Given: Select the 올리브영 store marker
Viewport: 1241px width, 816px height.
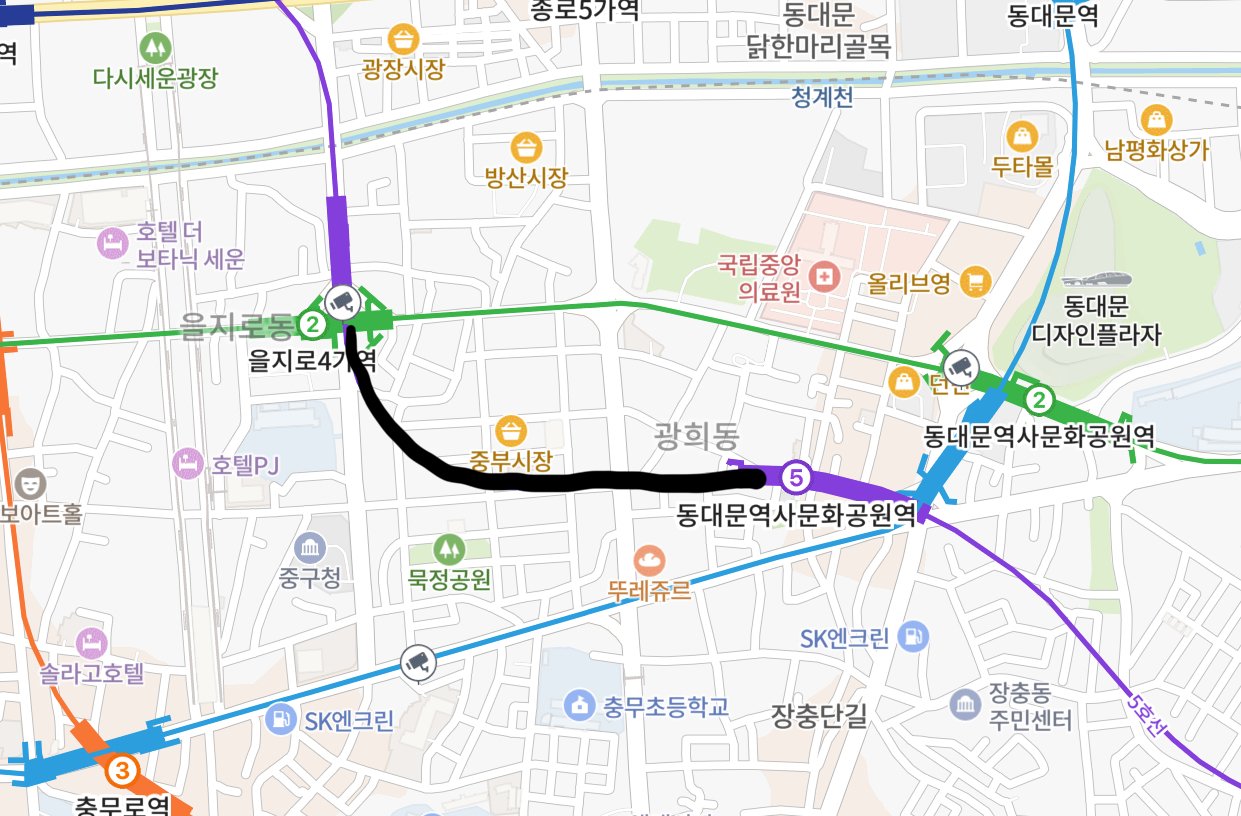Looking at the screenshot, I should click(974, 282).
